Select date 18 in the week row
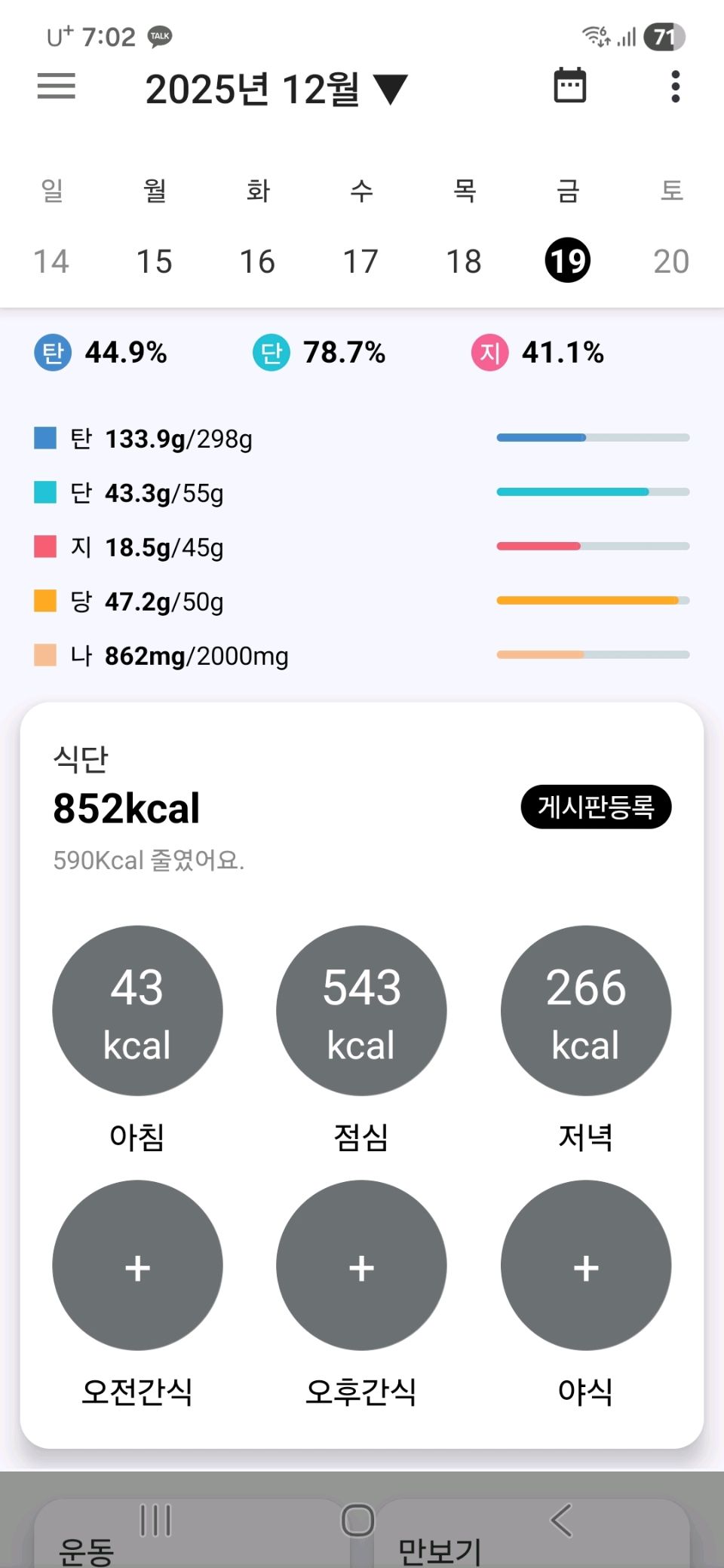The image size is (724, 1568). (464, 262)
